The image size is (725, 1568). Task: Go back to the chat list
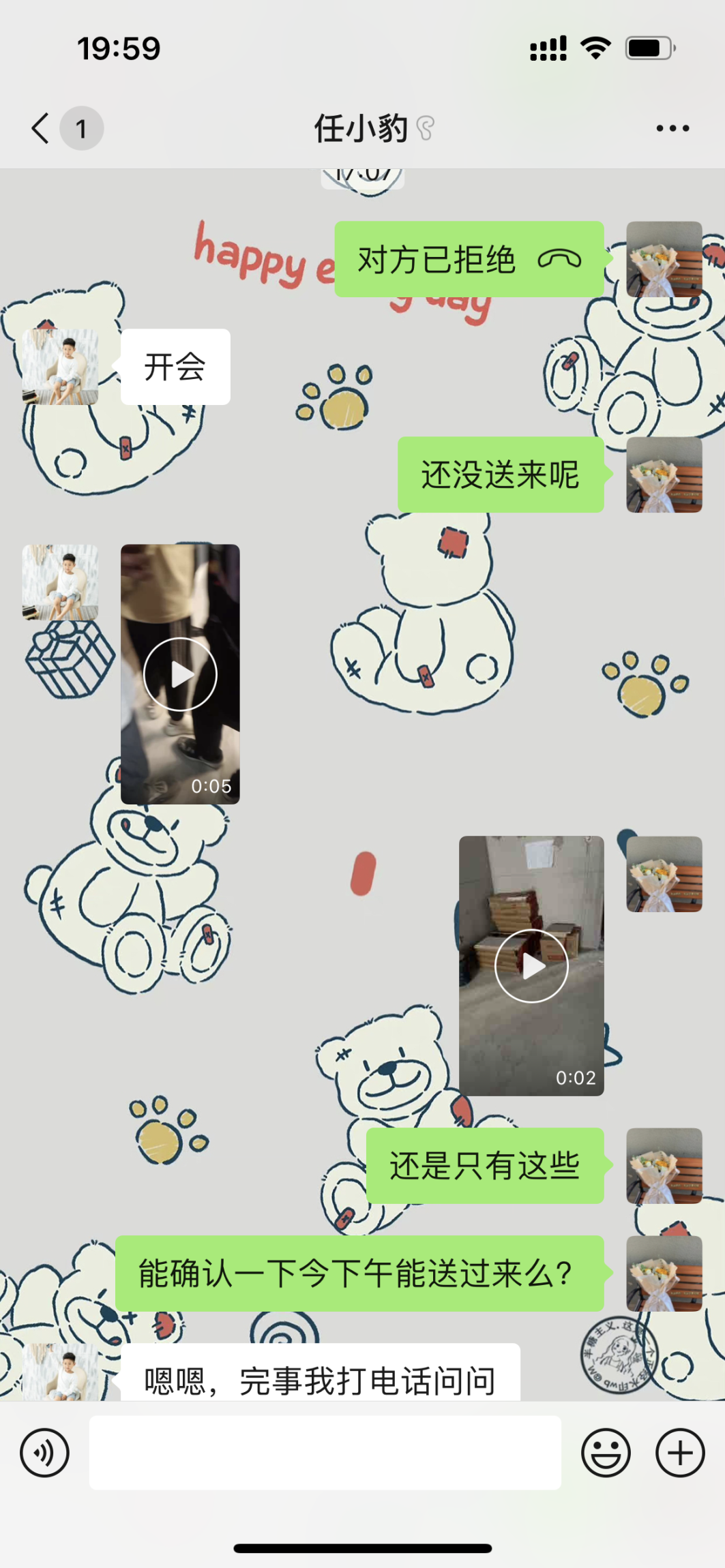click(41, 128)
